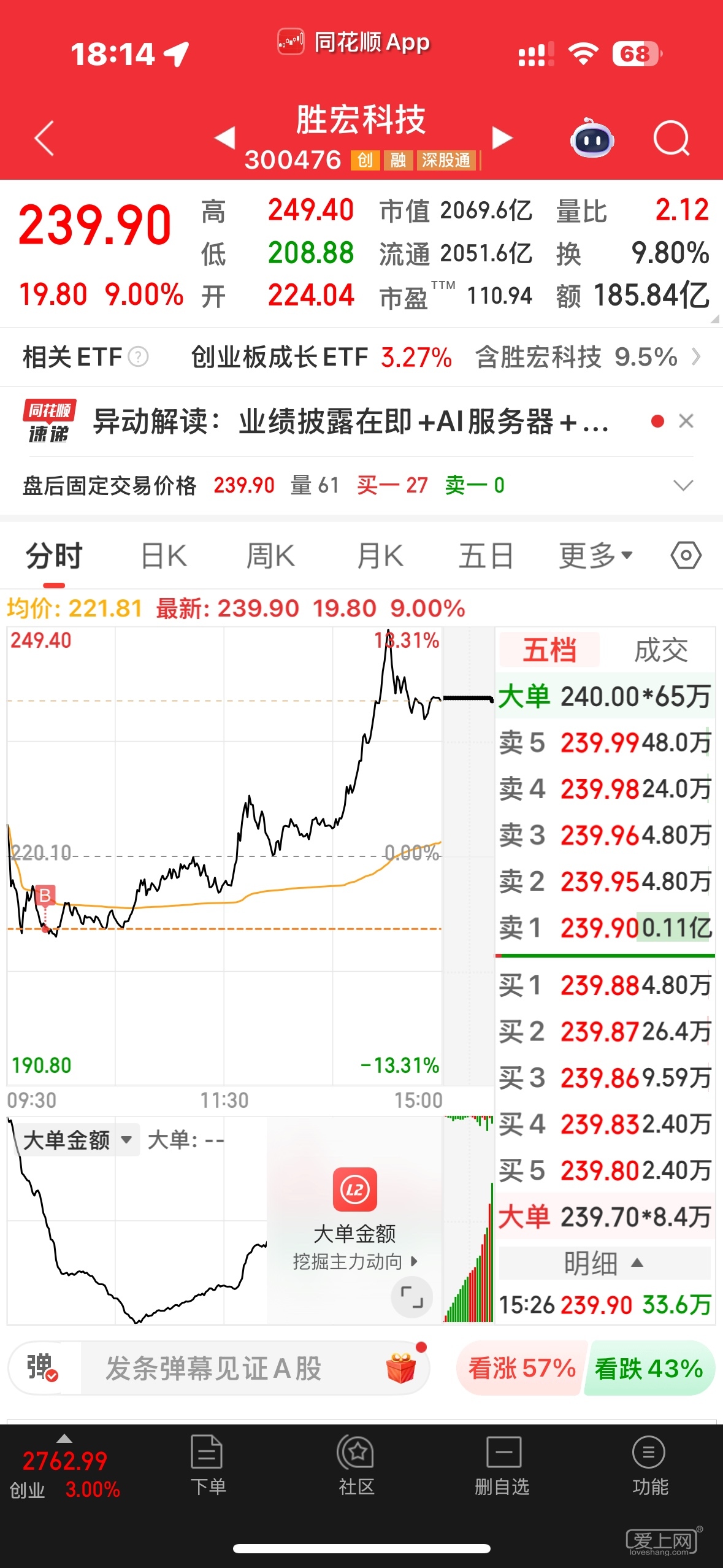The height and width of the screenshot is (1568, 723).
Task: Open chart settings hexagon icon
Action: coord(686,556)
